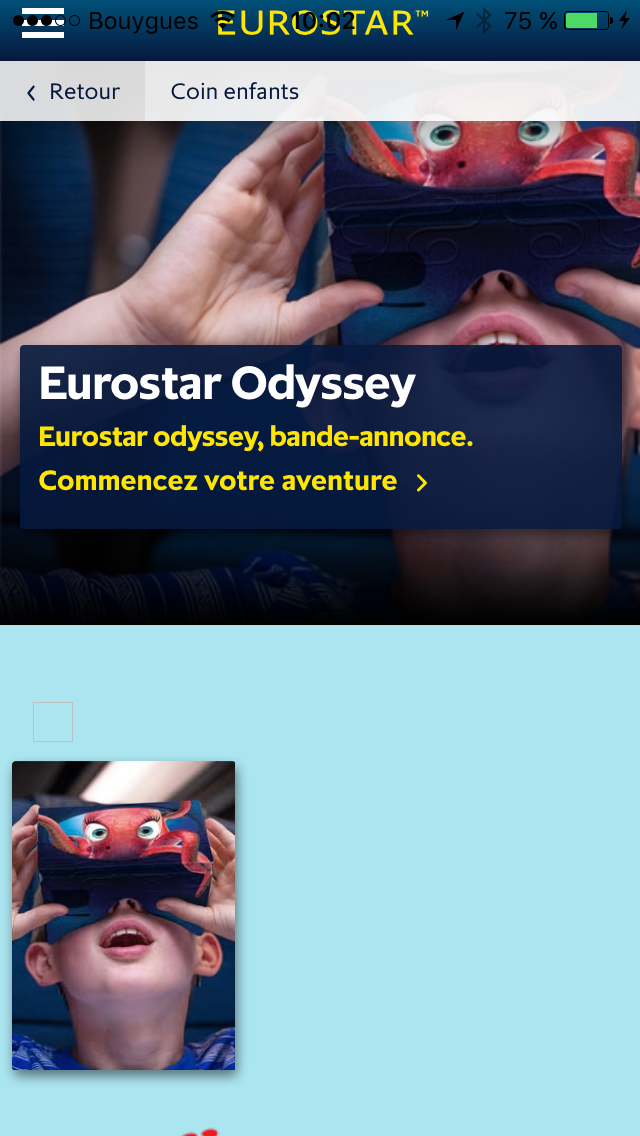The image size is (640, 1136).
Task: Go back with Retour
Action: coord(72,91)
